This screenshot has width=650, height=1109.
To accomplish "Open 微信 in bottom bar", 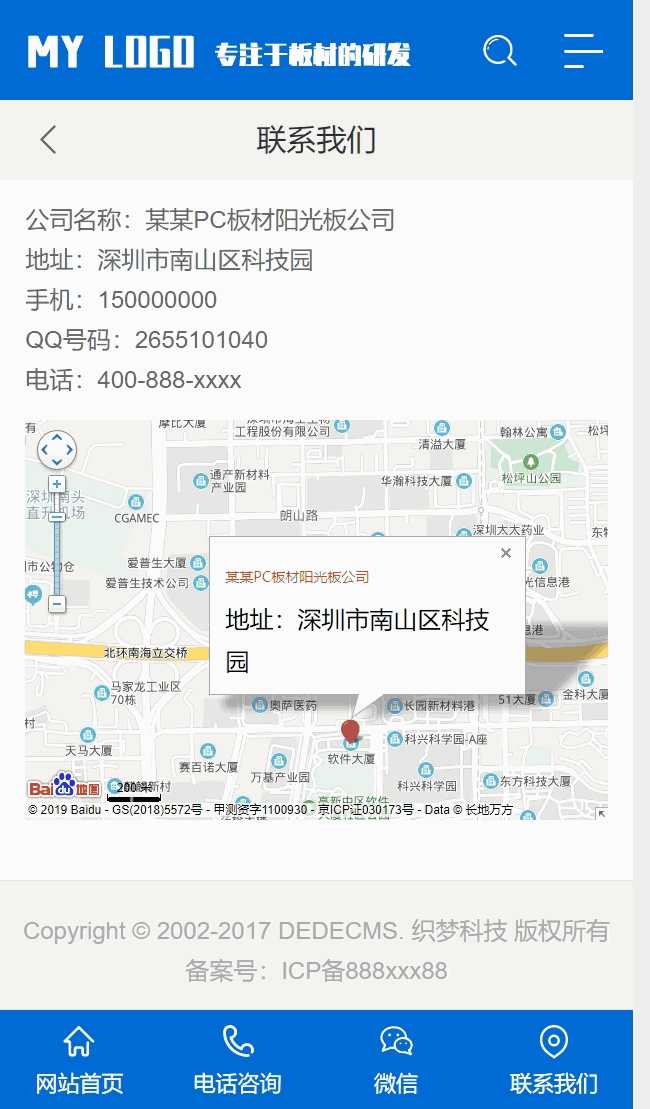I will pyautogui.click(x=395, y=1059).
